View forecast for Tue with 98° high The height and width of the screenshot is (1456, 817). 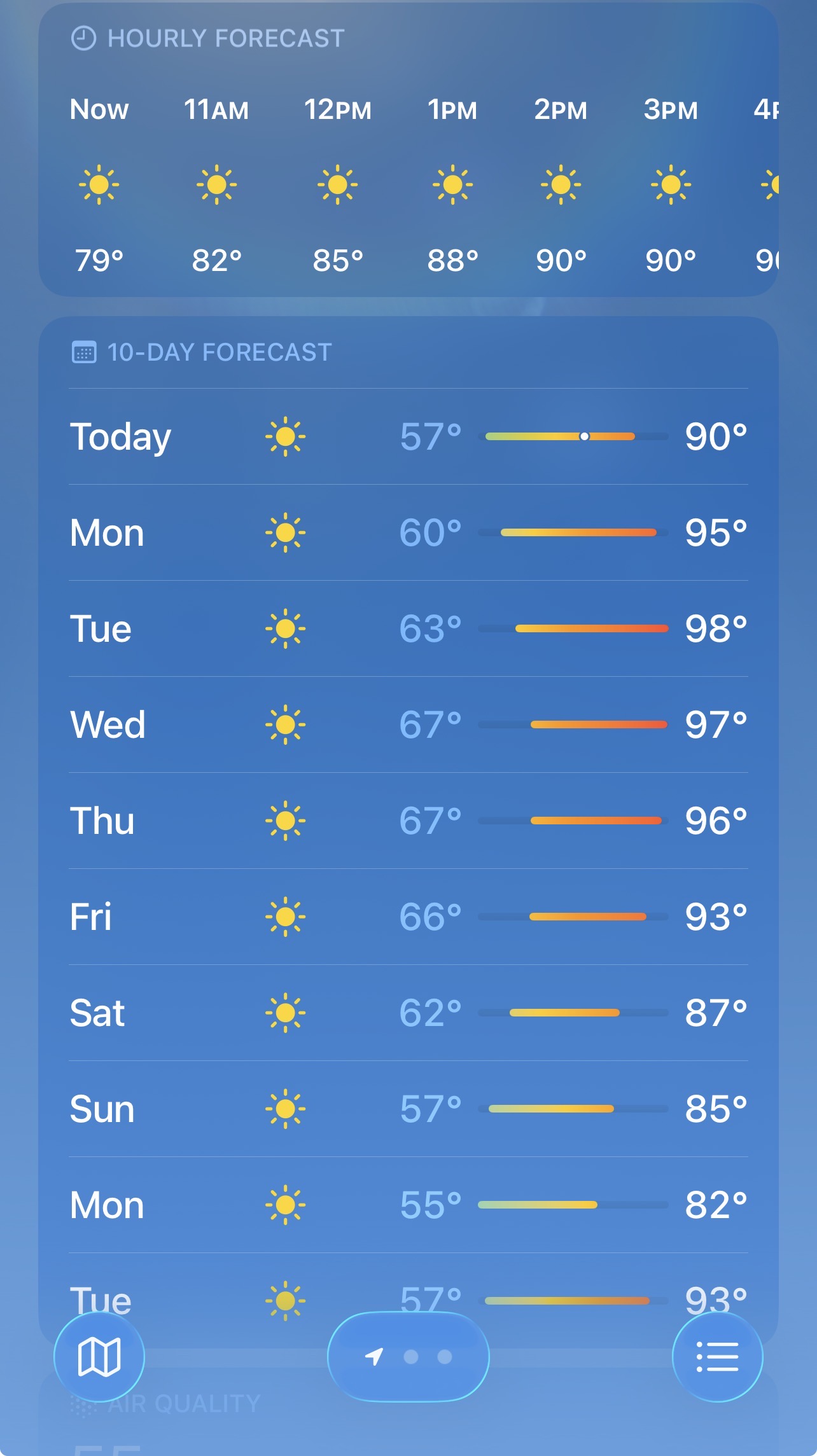click(408, 628)
